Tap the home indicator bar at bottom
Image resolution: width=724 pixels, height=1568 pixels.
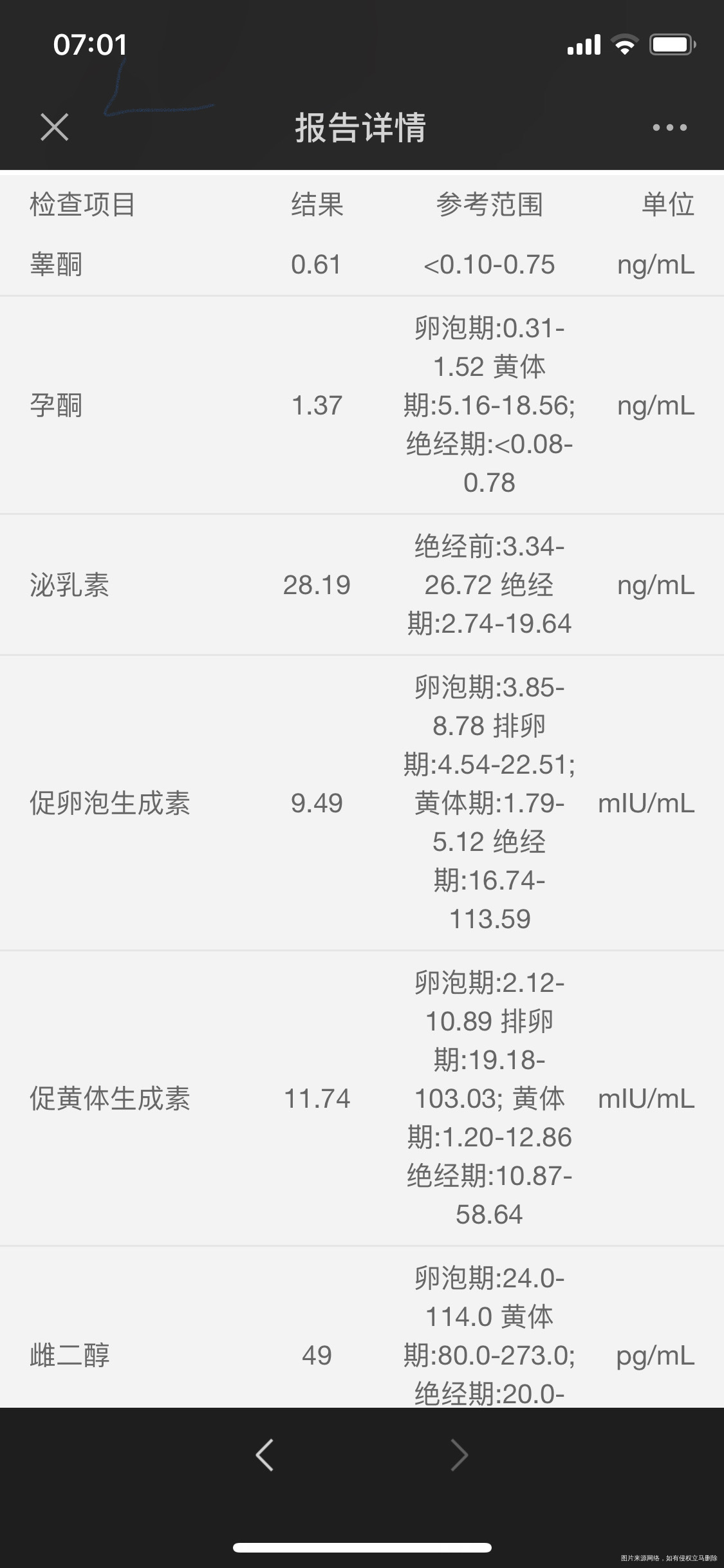coord(362,1547)
